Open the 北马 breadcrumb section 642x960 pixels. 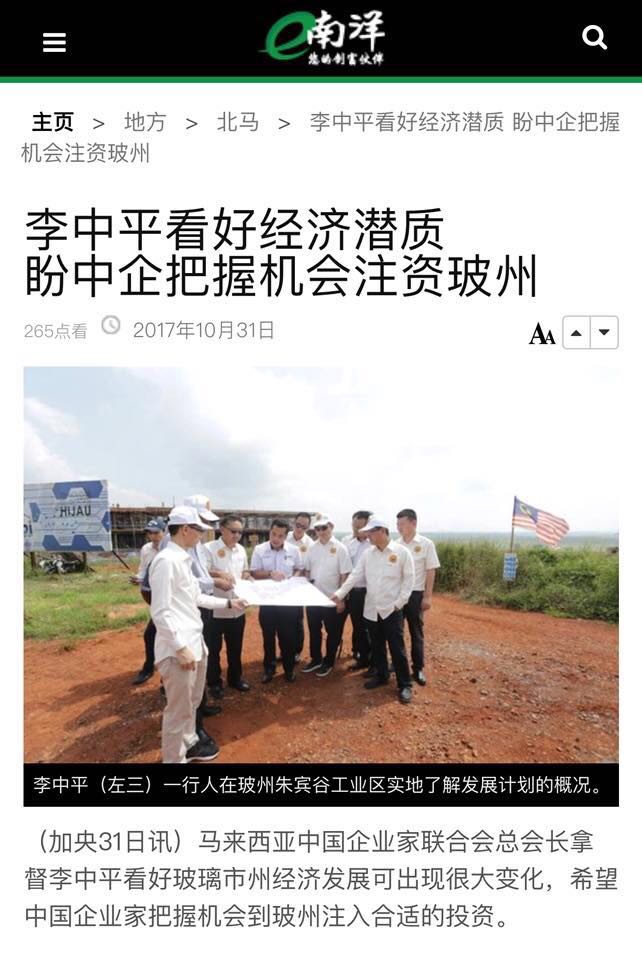point(238,122)
